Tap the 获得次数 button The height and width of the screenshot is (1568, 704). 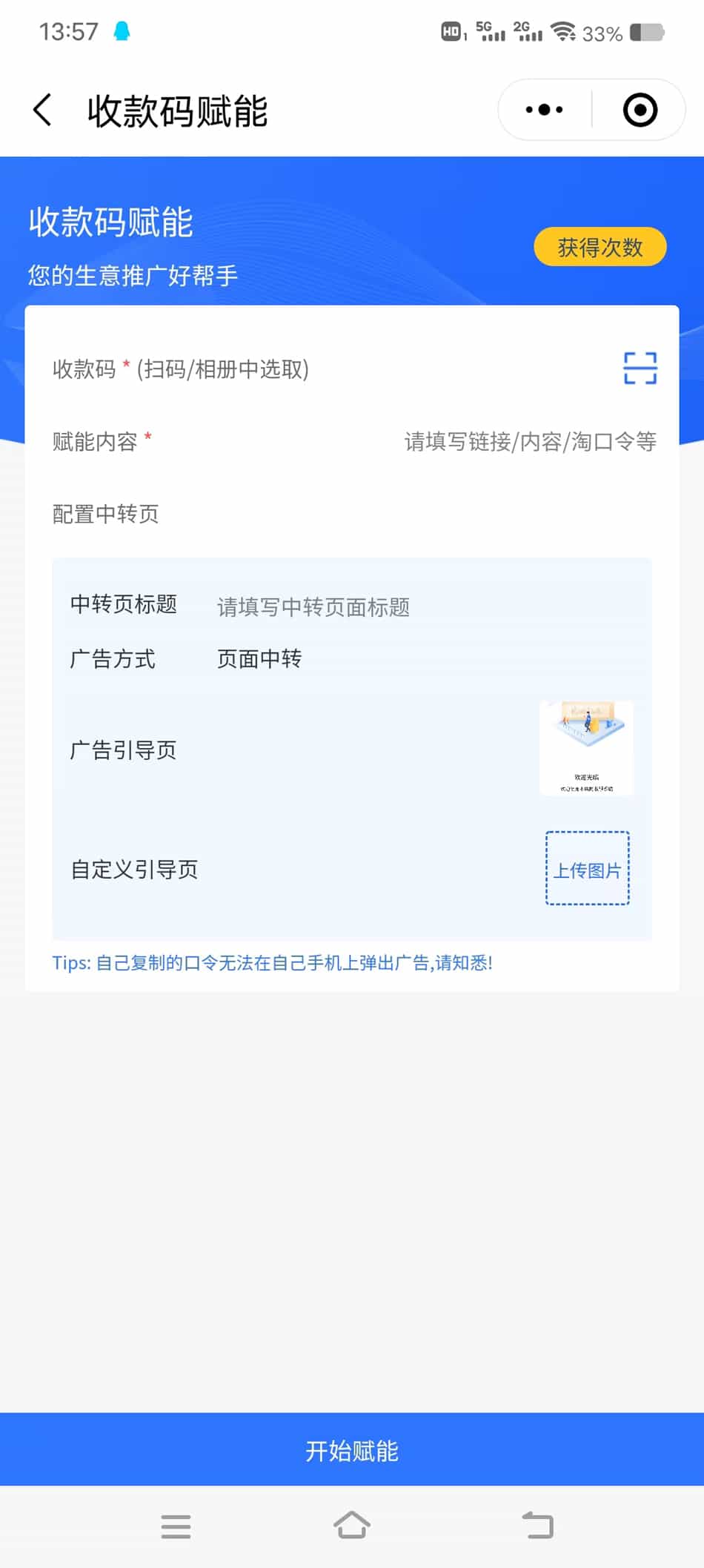(x=600, y=247)
